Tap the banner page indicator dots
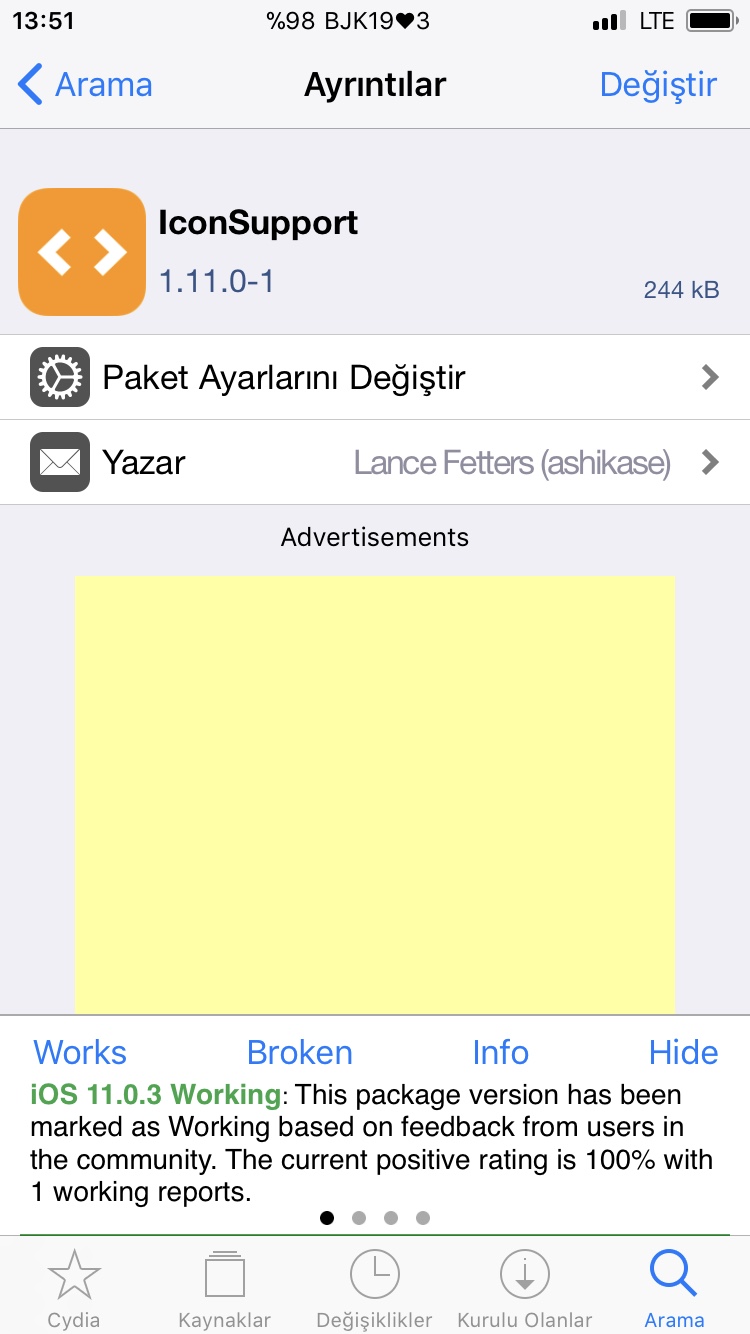 tap(375, 1218)
